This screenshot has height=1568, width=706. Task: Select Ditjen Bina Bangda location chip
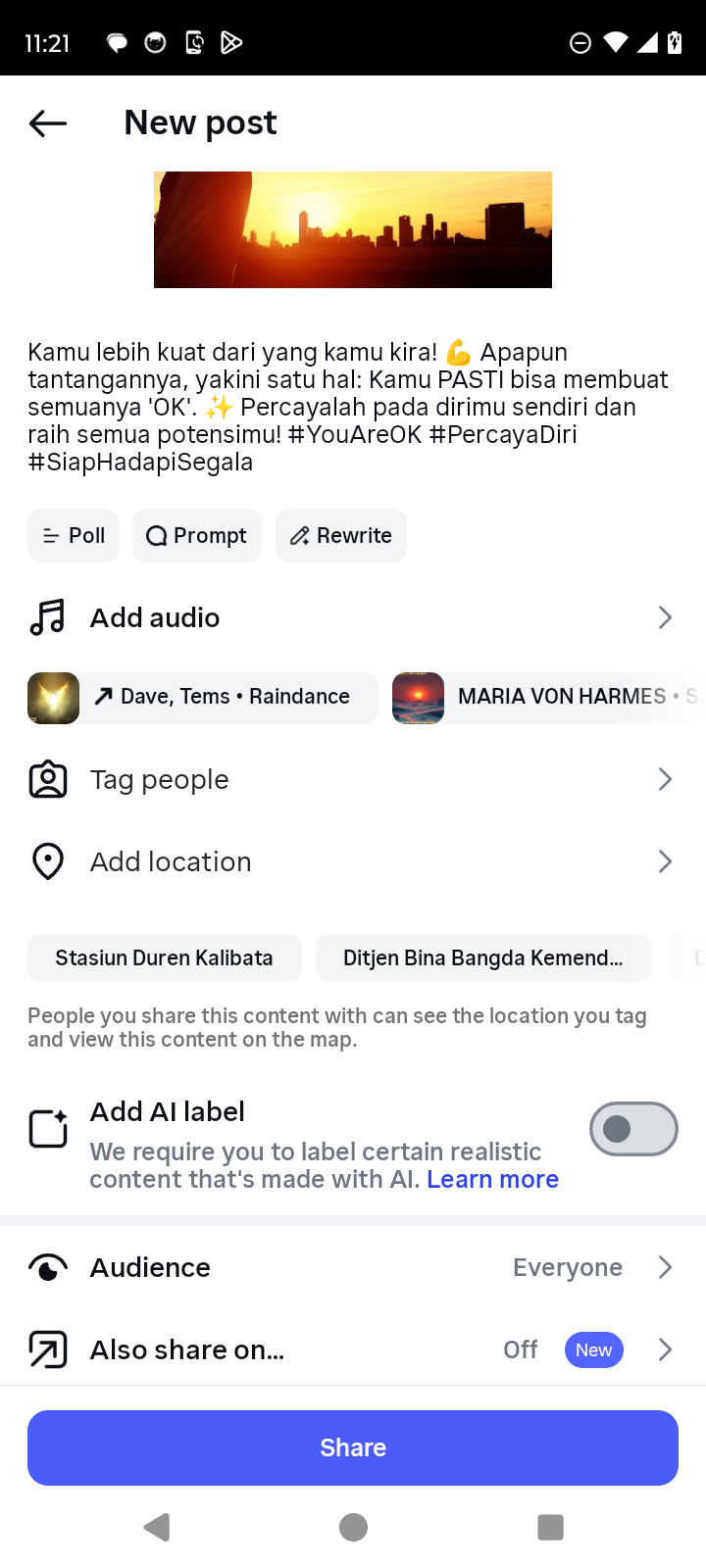pos(483,957)
